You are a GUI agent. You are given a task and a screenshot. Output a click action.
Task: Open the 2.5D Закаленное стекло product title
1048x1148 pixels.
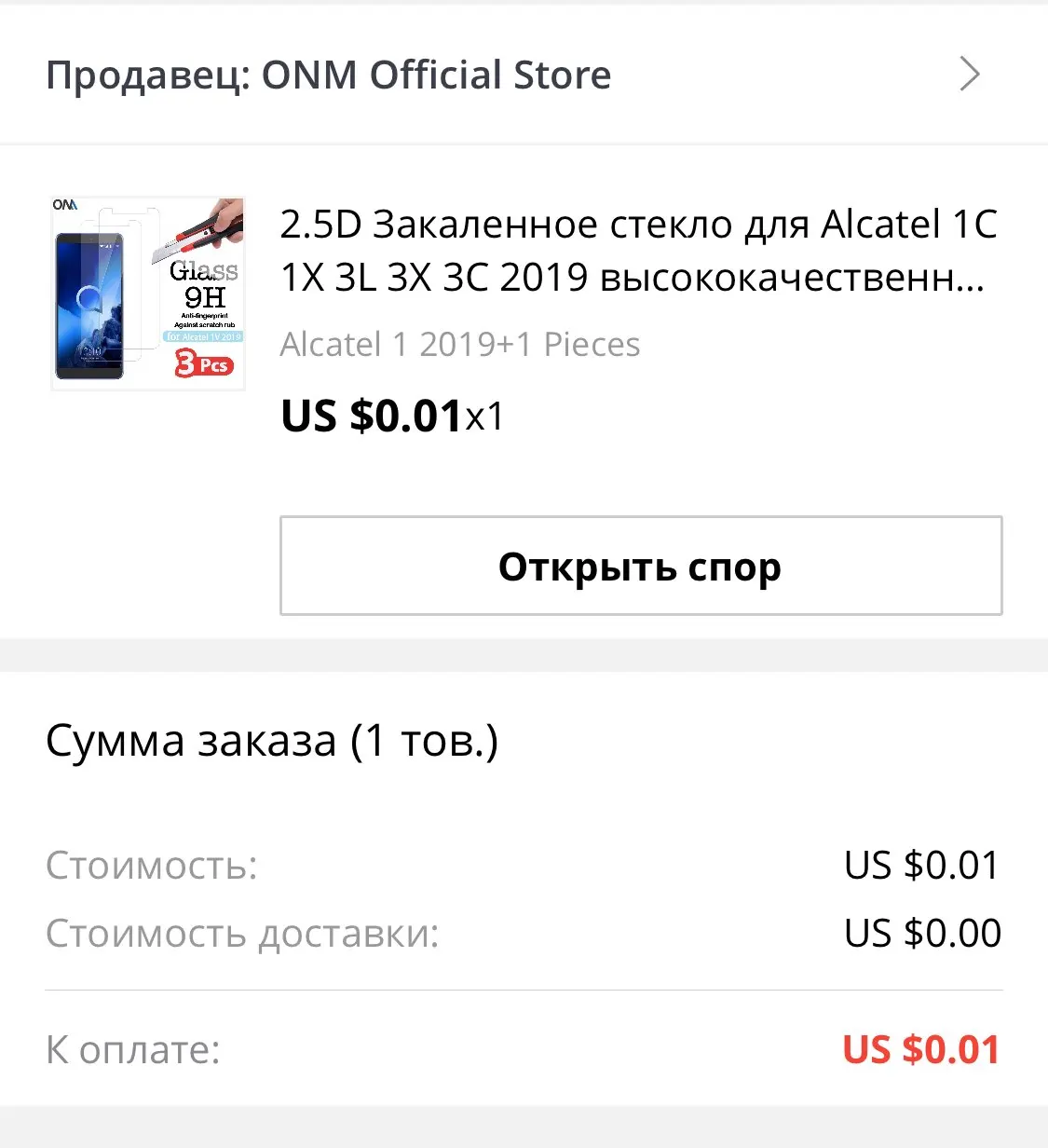coord(638,250)
